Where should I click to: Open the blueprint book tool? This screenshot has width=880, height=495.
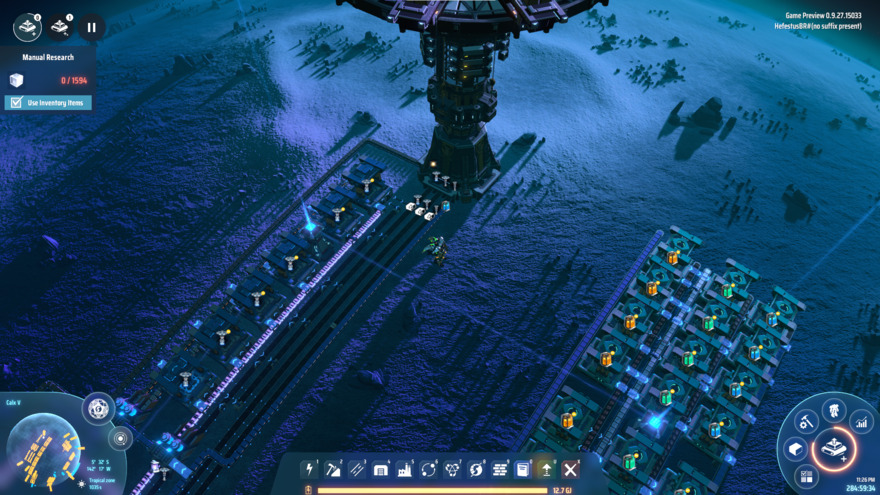tap(523, 469)
